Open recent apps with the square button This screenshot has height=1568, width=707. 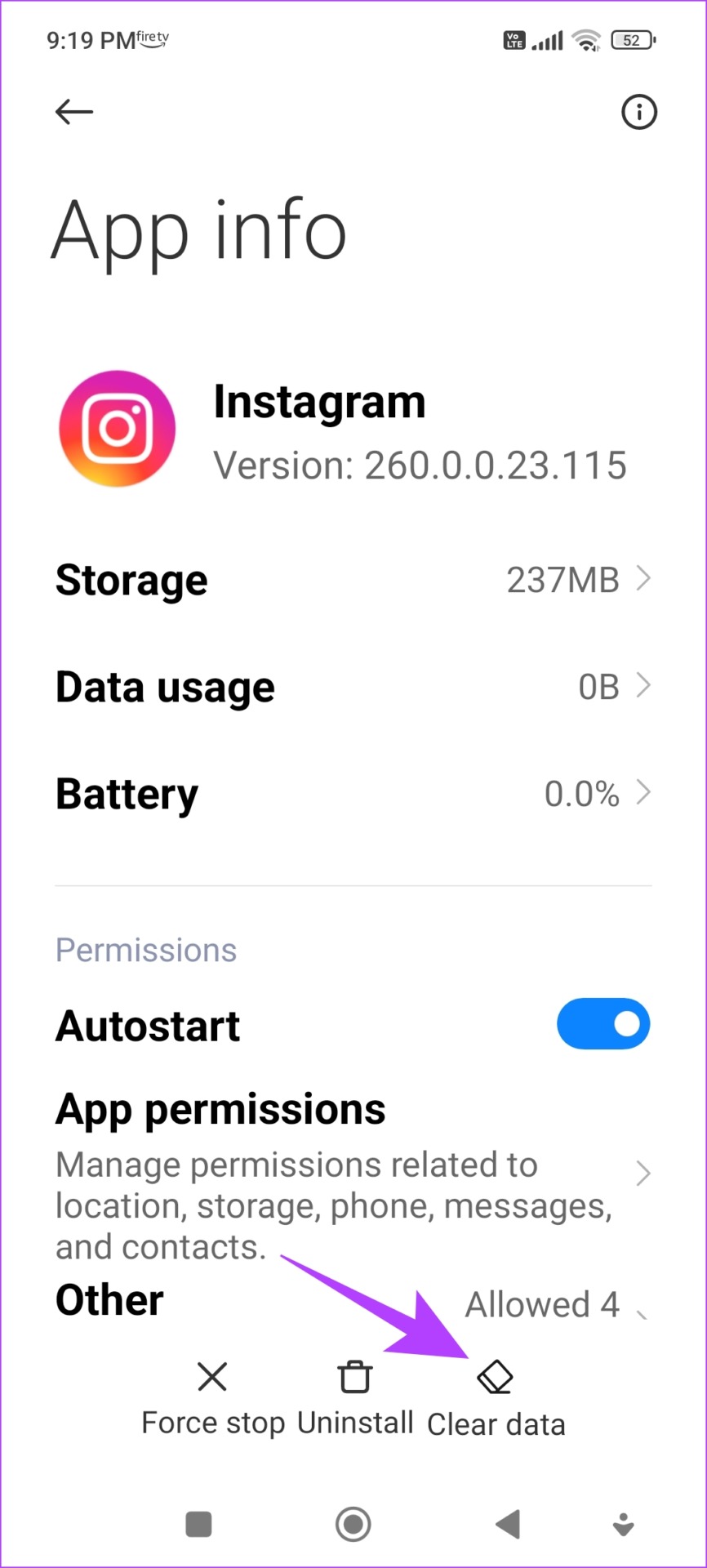(x=198, y=1524)
